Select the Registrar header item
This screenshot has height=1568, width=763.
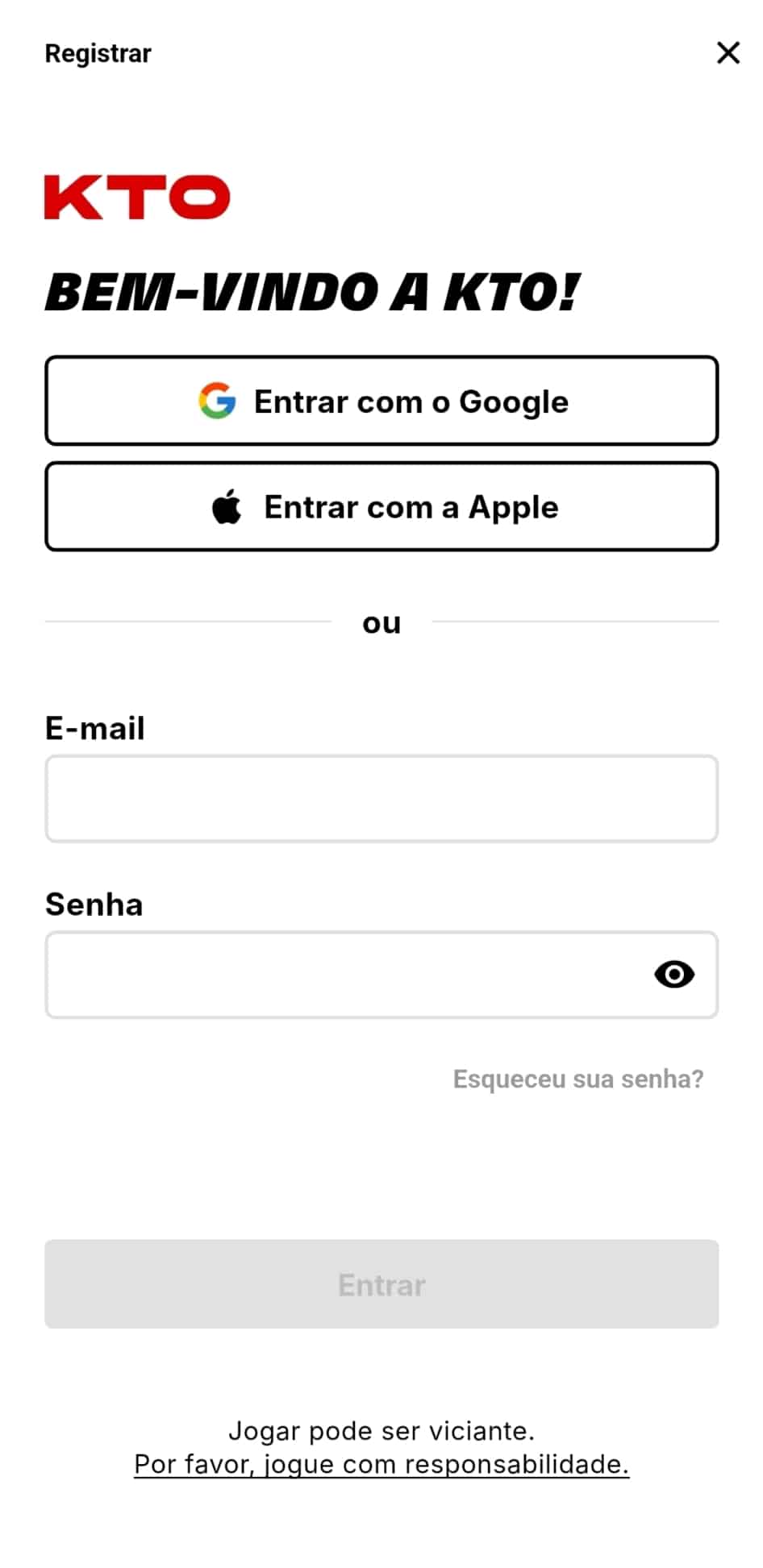pyautogui.click(x=98, y=53)
